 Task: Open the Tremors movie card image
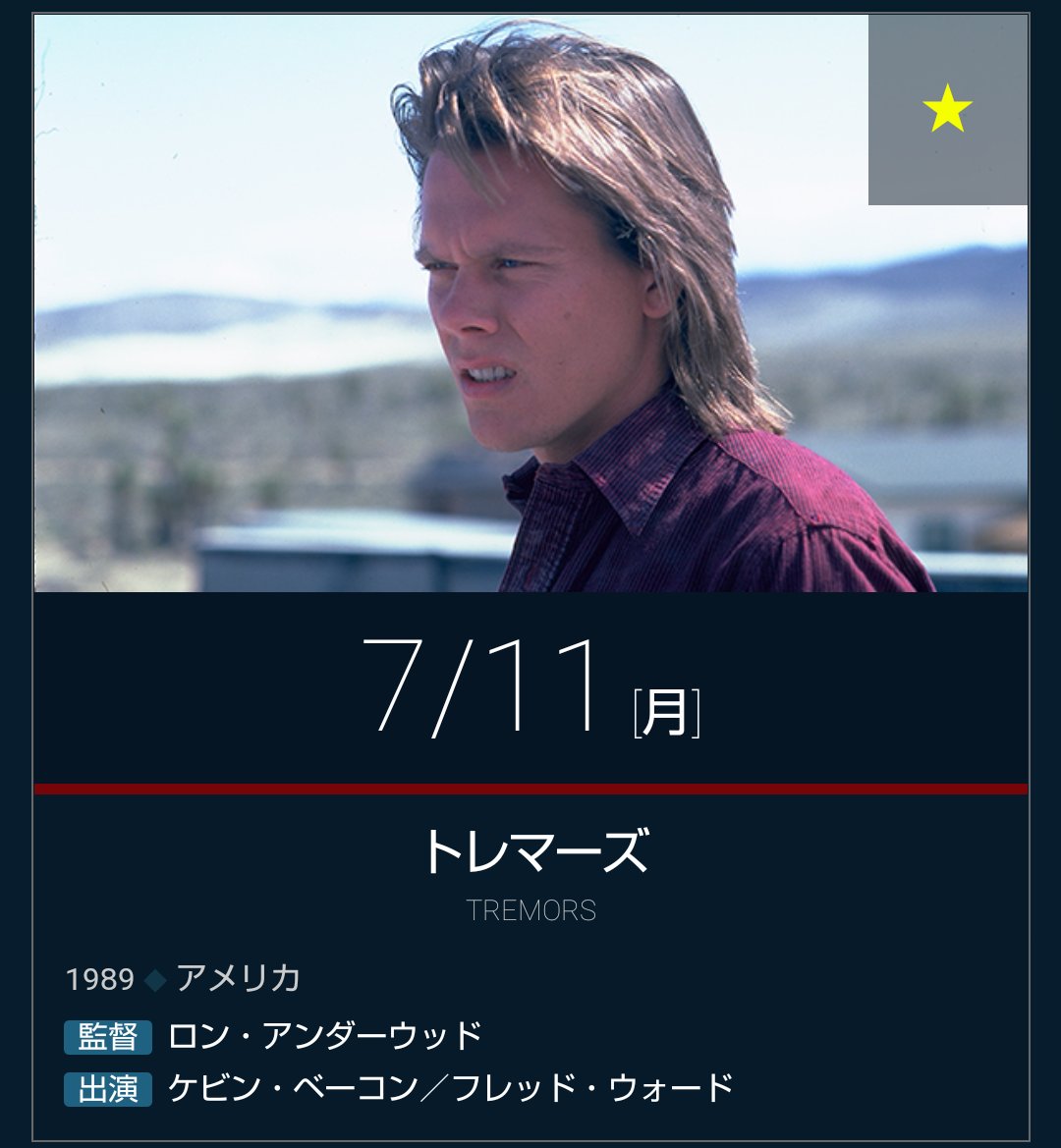[530, 303]
